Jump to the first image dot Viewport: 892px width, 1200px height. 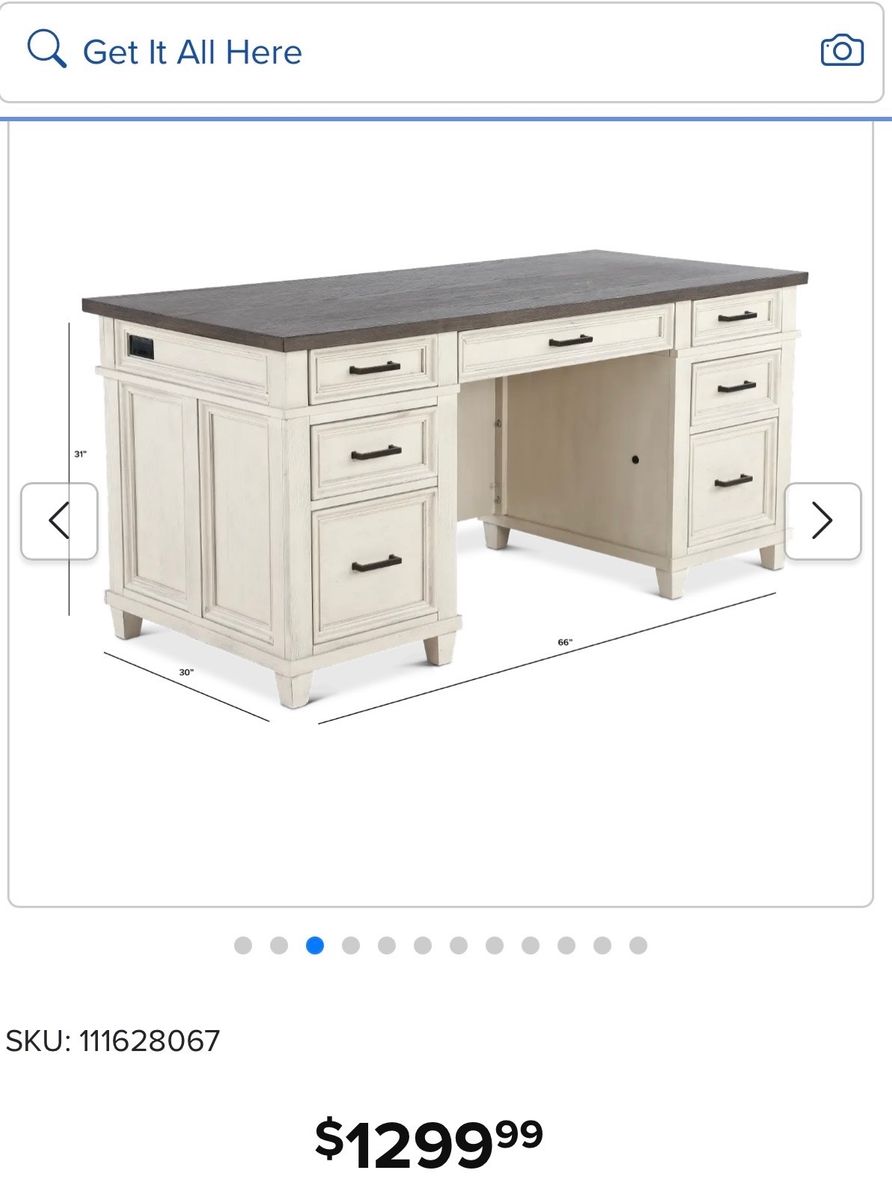[243, 945]
